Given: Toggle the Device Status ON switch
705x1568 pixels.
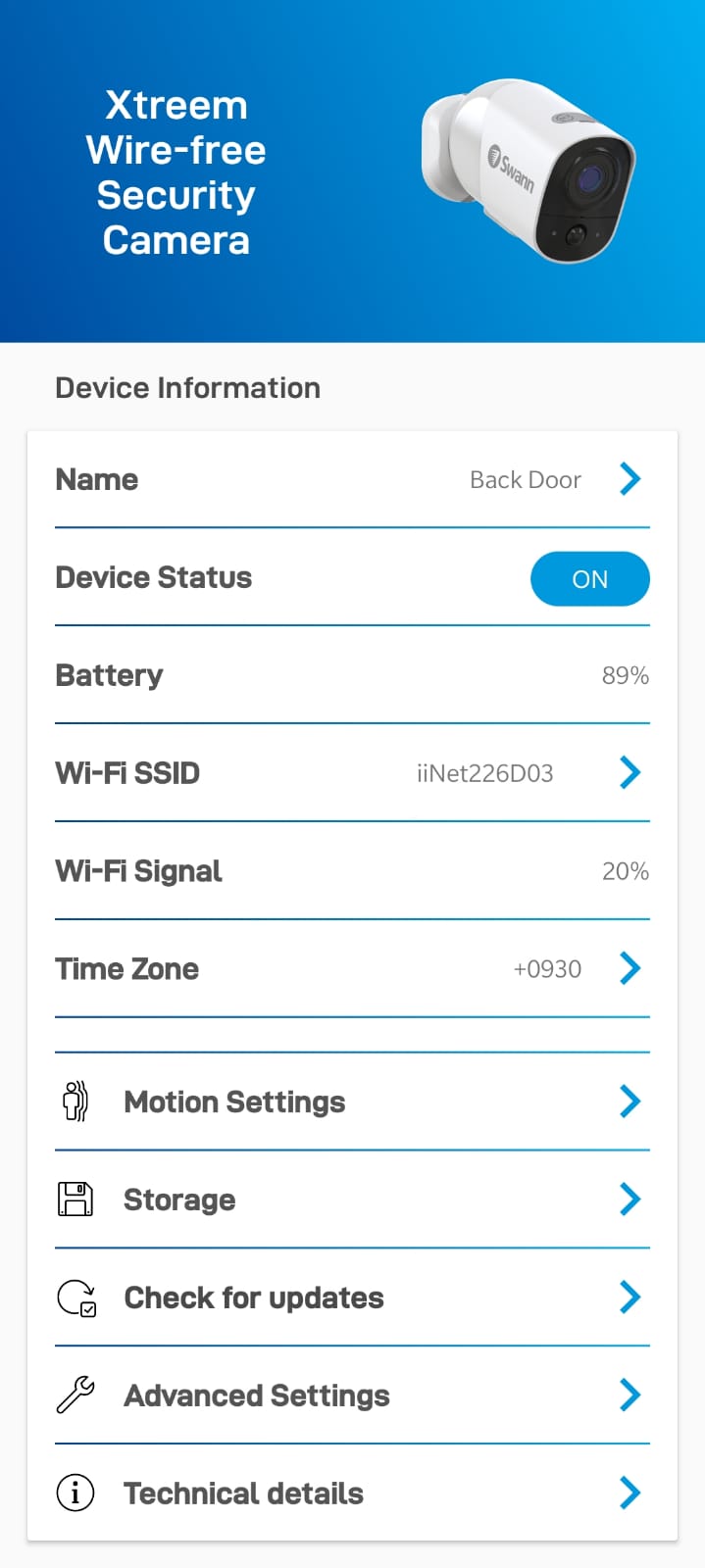Looking at the screenshot, I should (589, 578).
